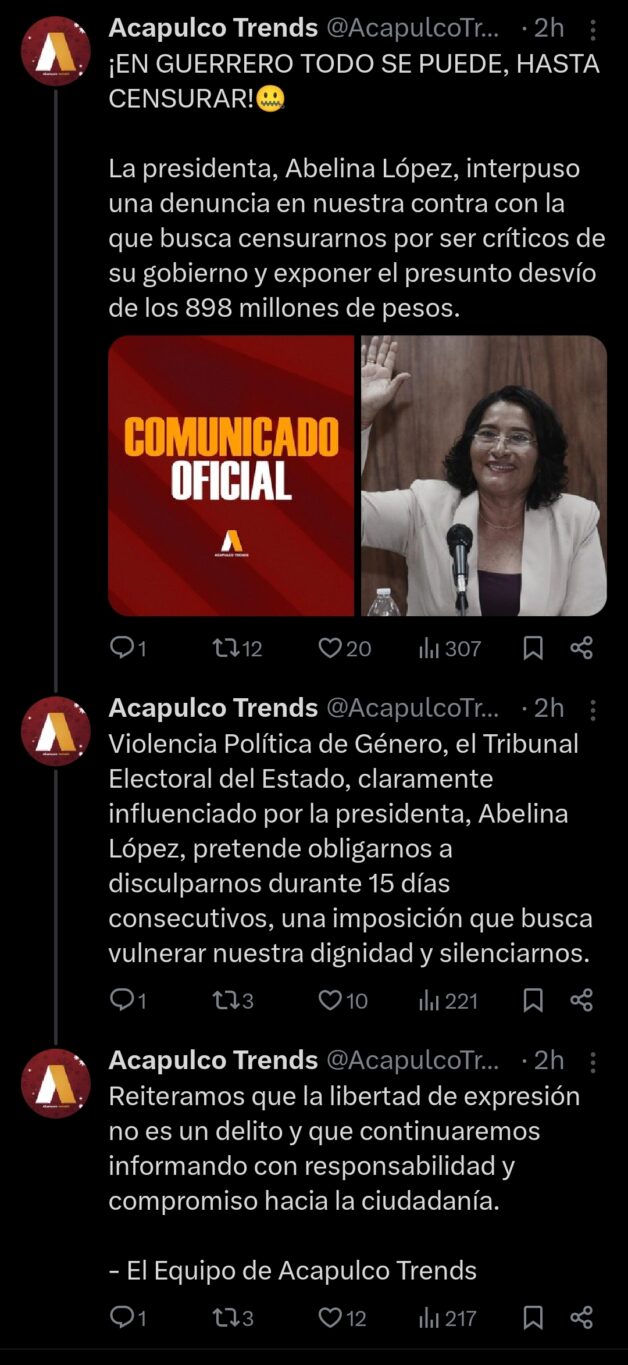628x1365 pixels.
Task: Open Acapulco Trends avatar on the first post
Action: 56,51
